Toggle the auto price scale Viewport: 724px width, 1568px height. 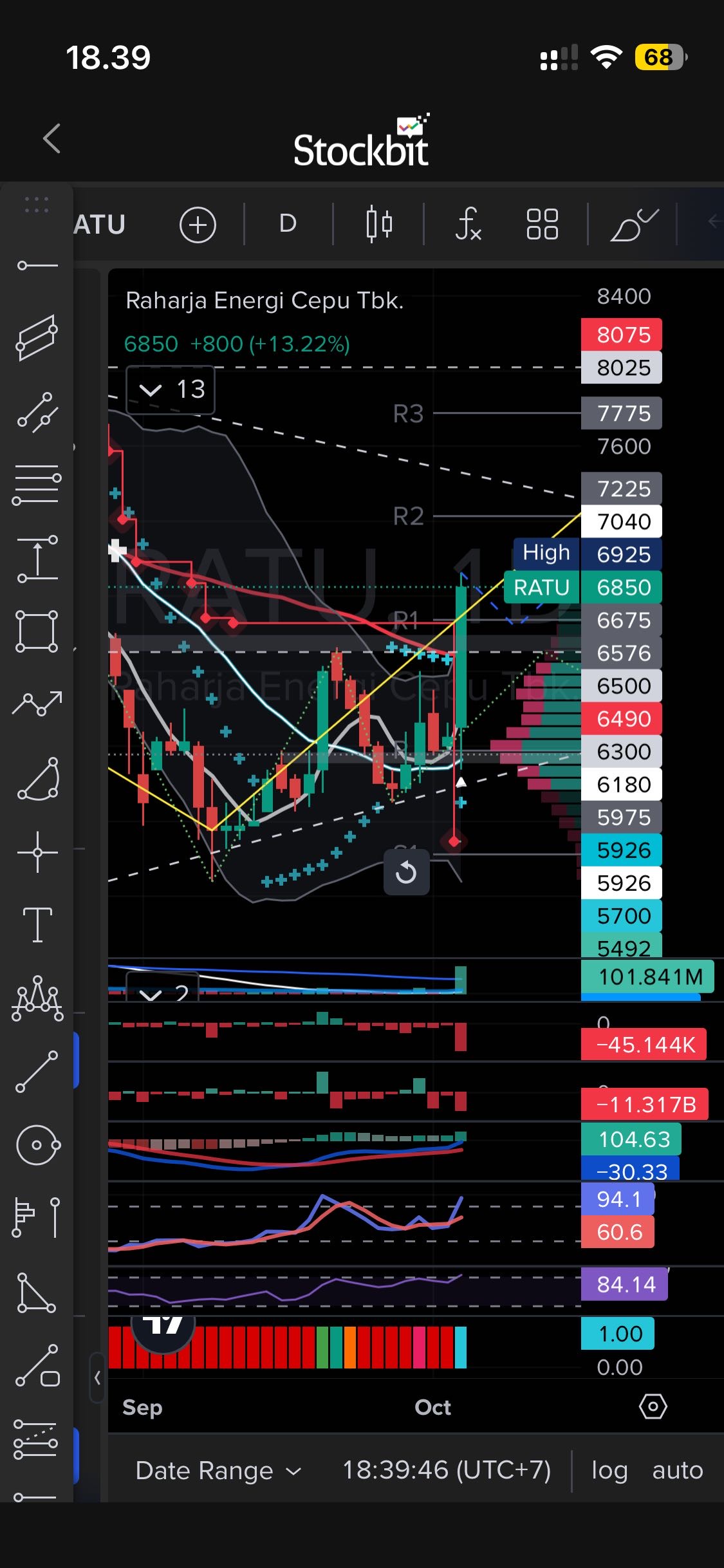677,1470
